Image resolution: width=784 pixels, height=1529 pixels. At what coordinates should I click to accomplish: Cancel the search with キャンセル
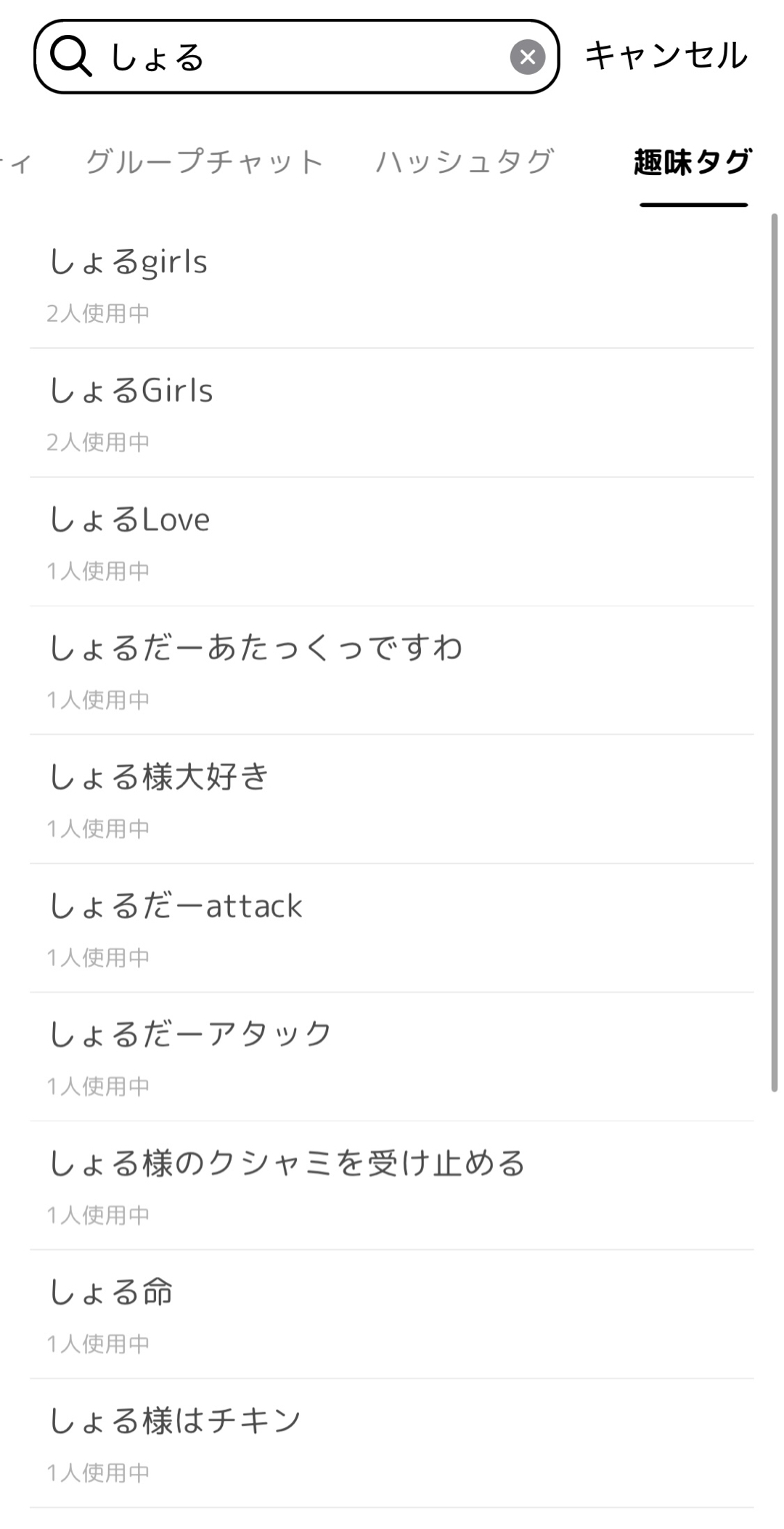(x=666, y=57)
